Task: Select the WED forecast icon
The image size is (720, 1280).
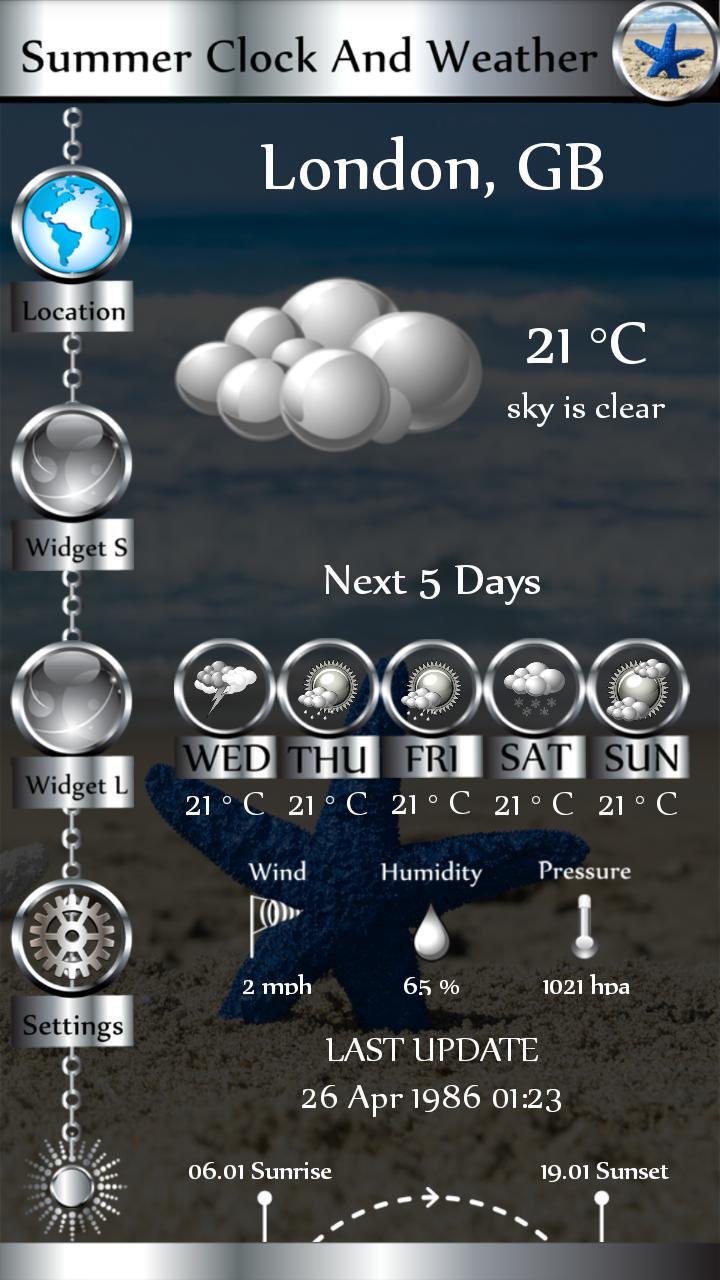Action: pos(225,688)
